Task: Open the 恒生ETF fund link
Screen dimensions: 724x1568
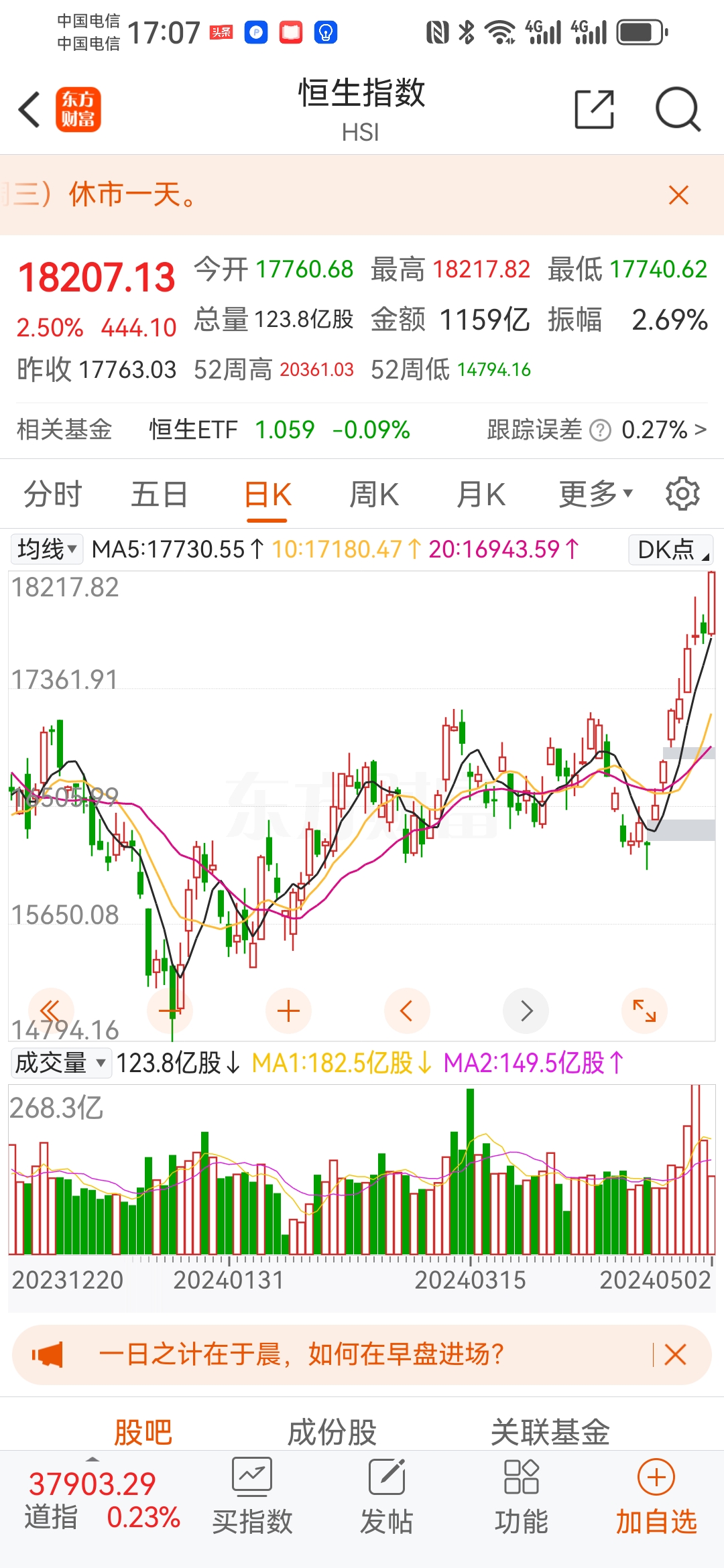Action: pyautogui.click(x=192, y=430)
